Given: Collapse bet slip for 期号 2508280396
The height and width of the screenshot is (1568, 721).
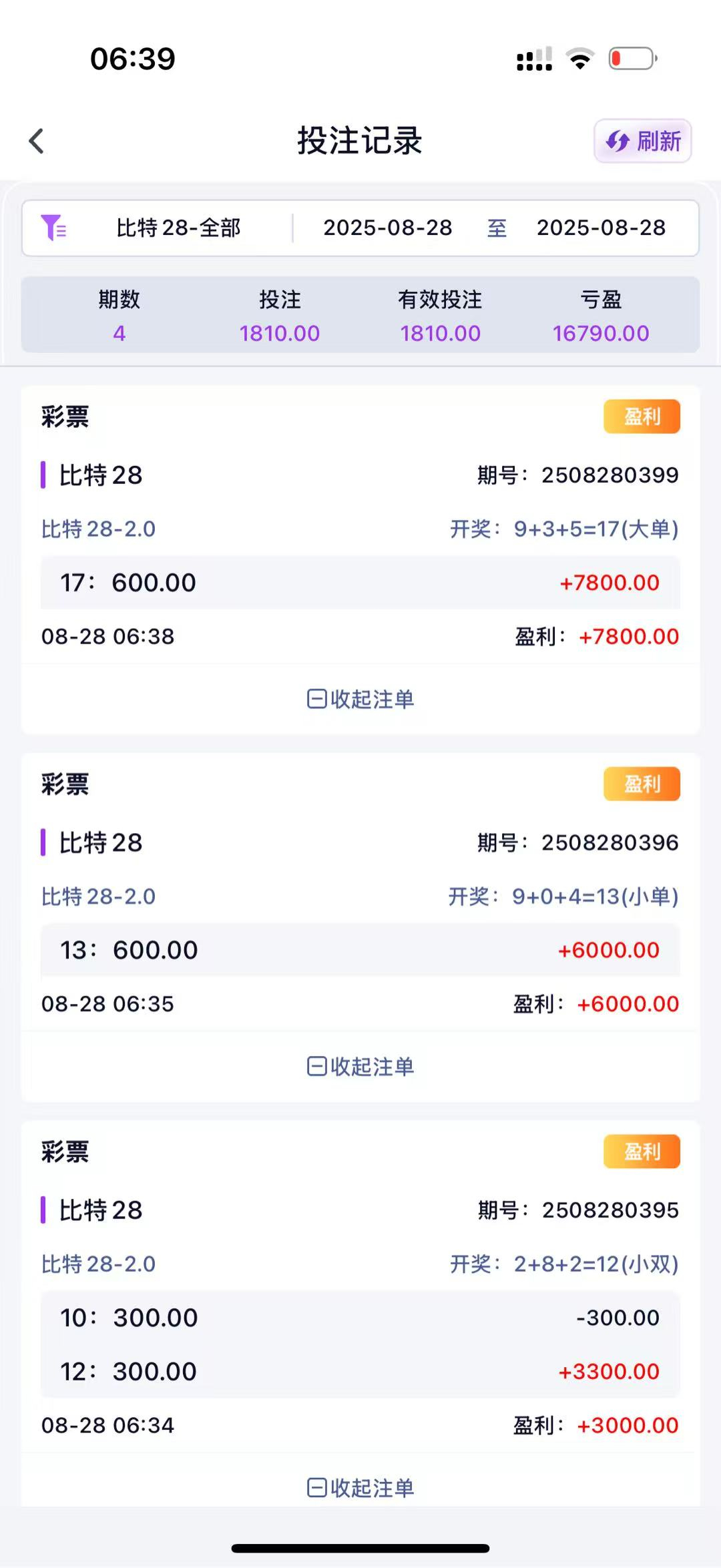Looking at the screenshot, I should 360,1066.
